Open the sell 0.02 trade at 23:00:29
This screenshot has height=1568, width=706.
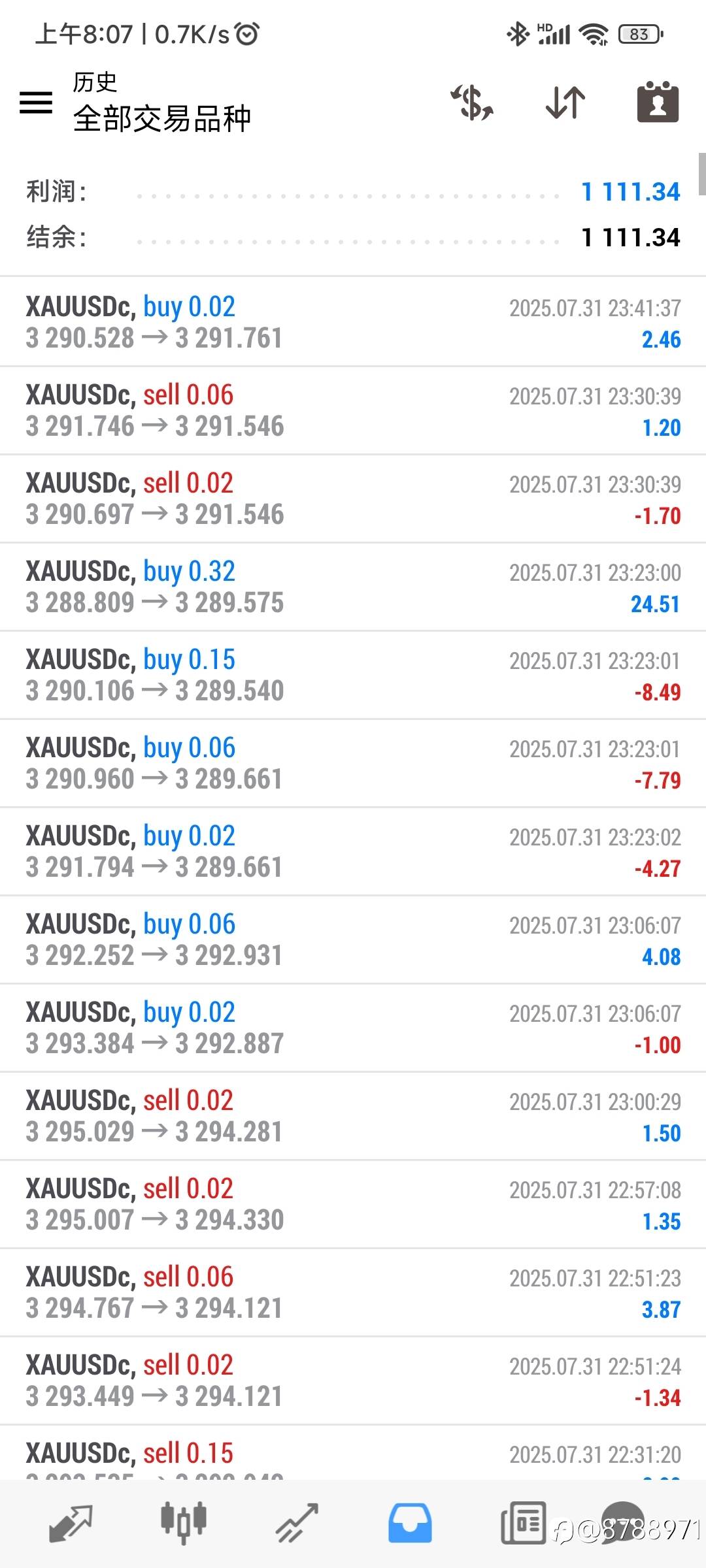[x=353, y=1116]
